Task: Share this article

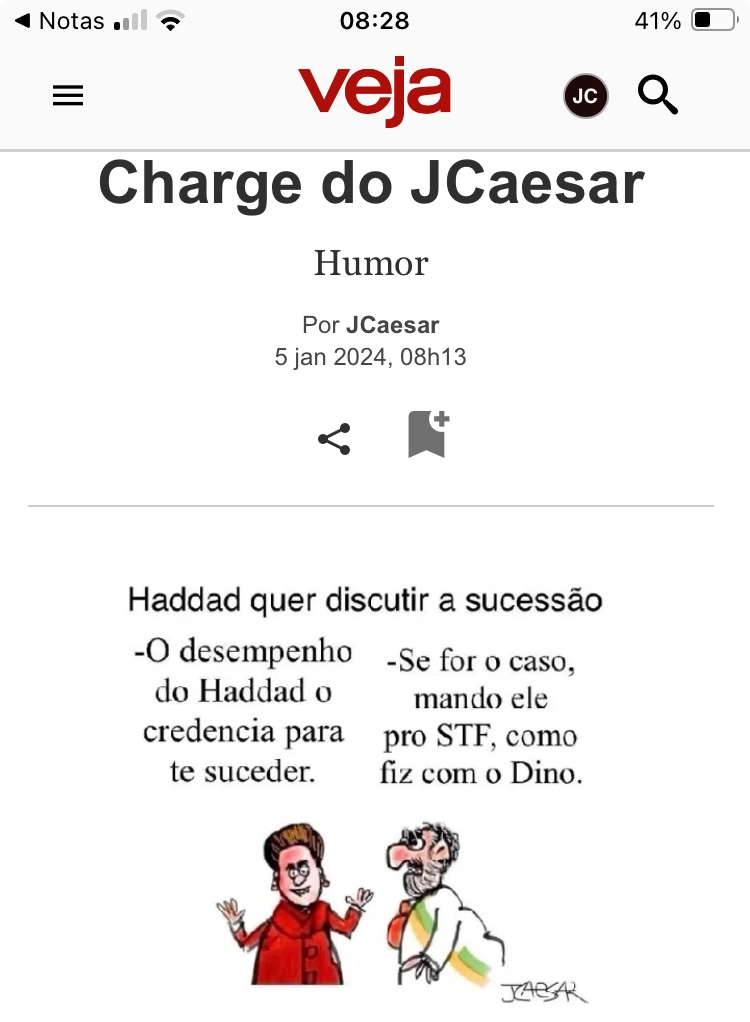Action: 334,439
